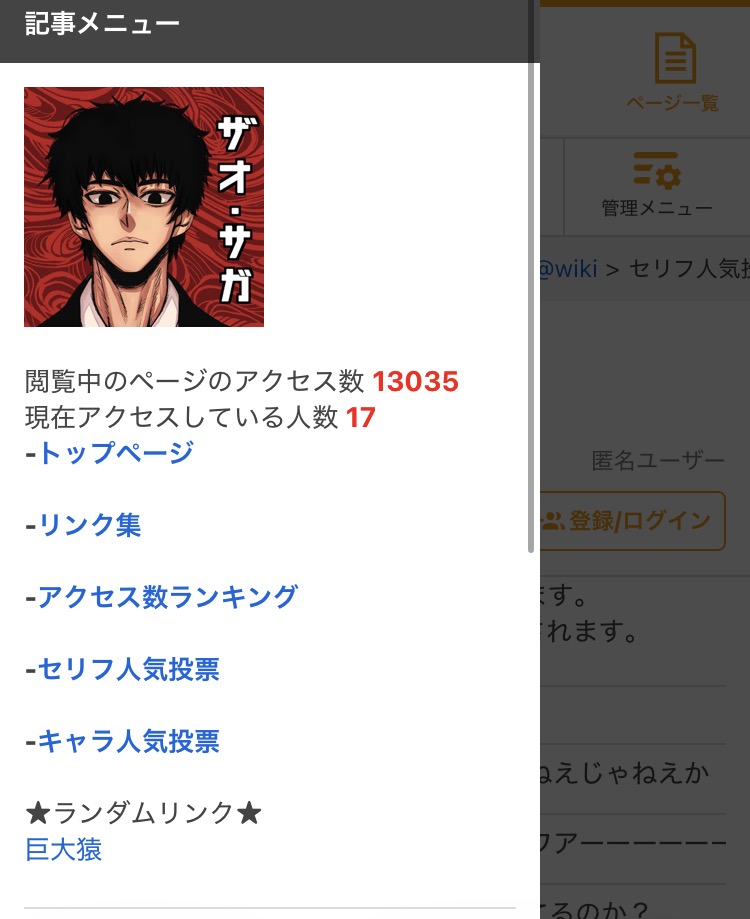Open the 管理メニュー management menu
Screen dimensions: 750x919
click(x=656, y=185)
